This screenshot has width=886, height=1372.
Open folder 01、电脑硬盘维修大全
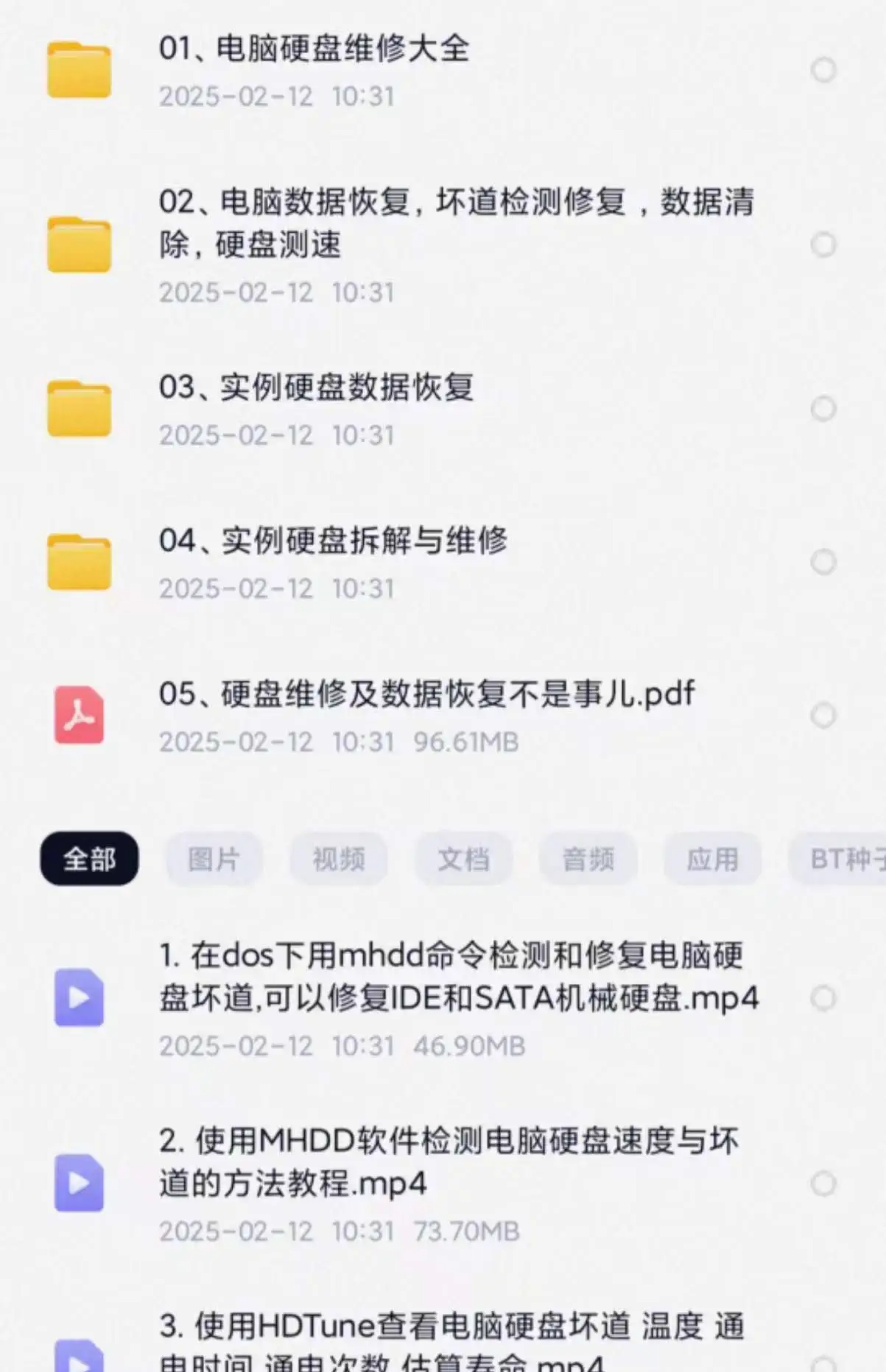point(314,49)
